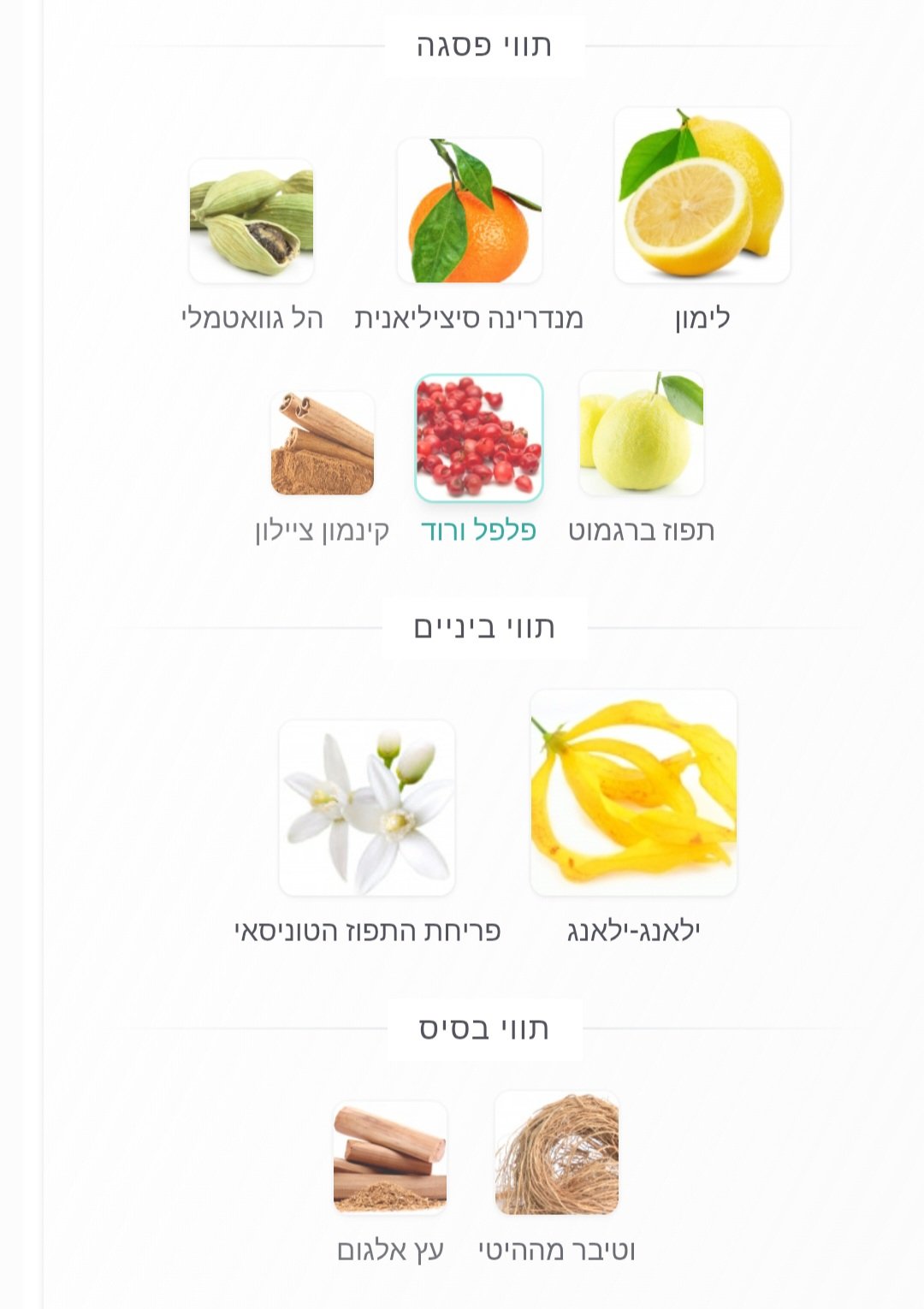Select the highlighted פלפל ורוד note

coord(479,437)
